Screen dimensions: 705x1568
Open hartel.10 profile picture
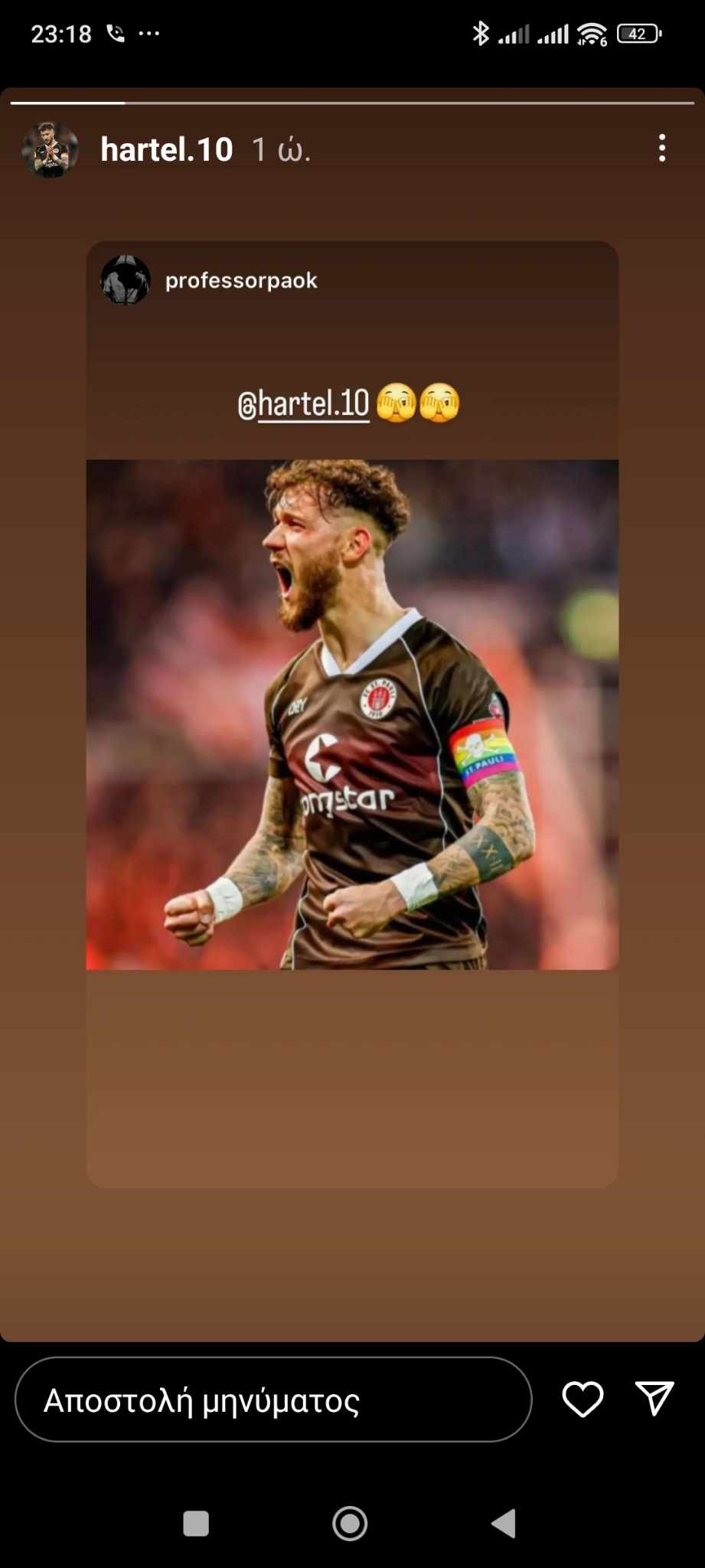(50, 149)
